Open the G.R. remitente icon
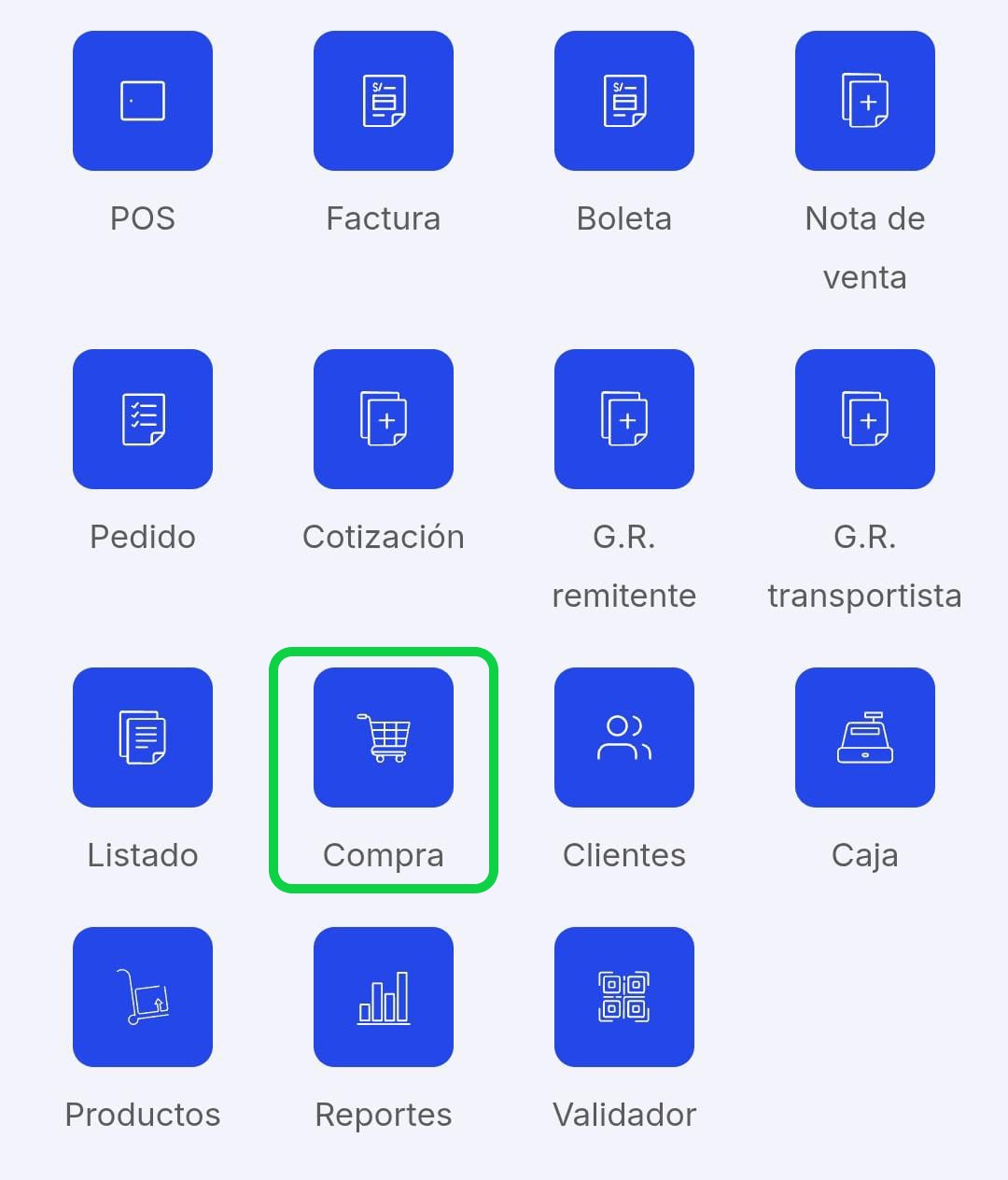This screenshot has height=1180, width=1008. coord(623,419)
